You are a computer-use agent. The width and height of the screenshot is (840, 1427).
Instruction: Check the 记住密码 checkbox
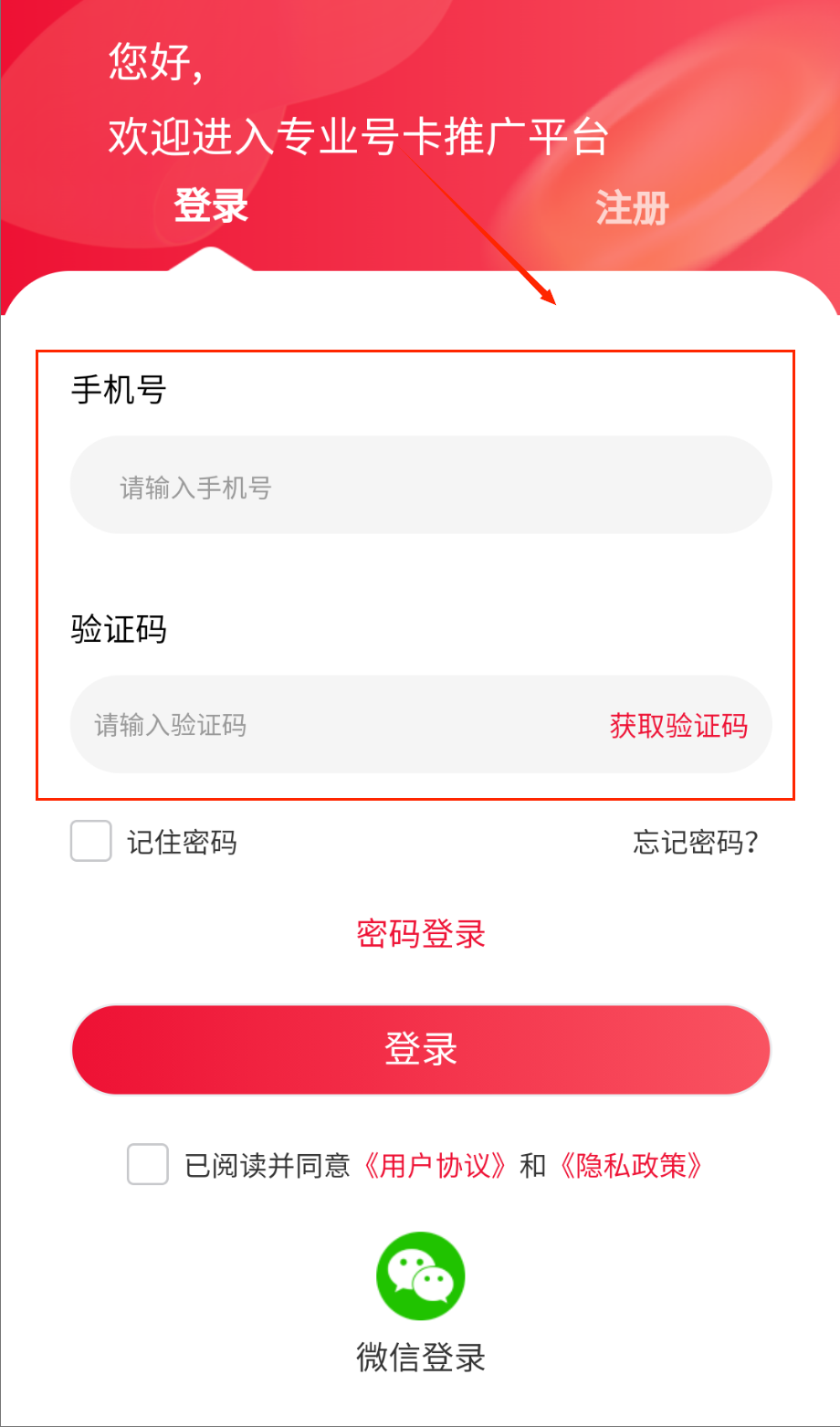coord(91,841)
